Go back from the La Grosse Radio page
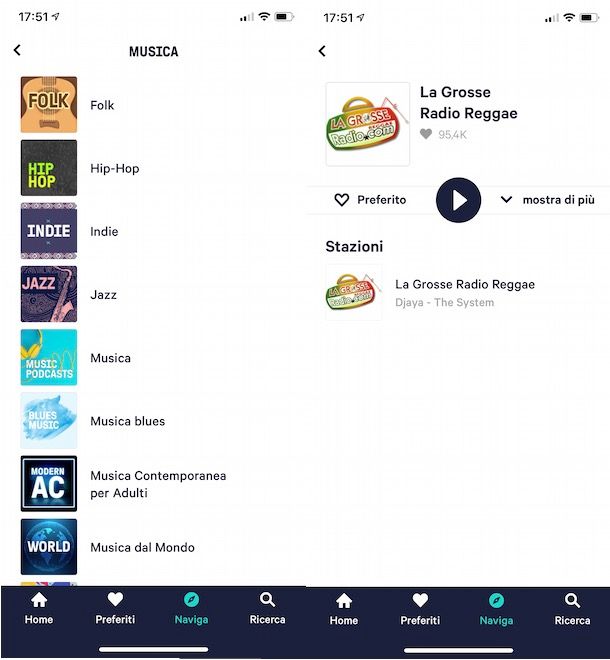 tap(322, 50)
